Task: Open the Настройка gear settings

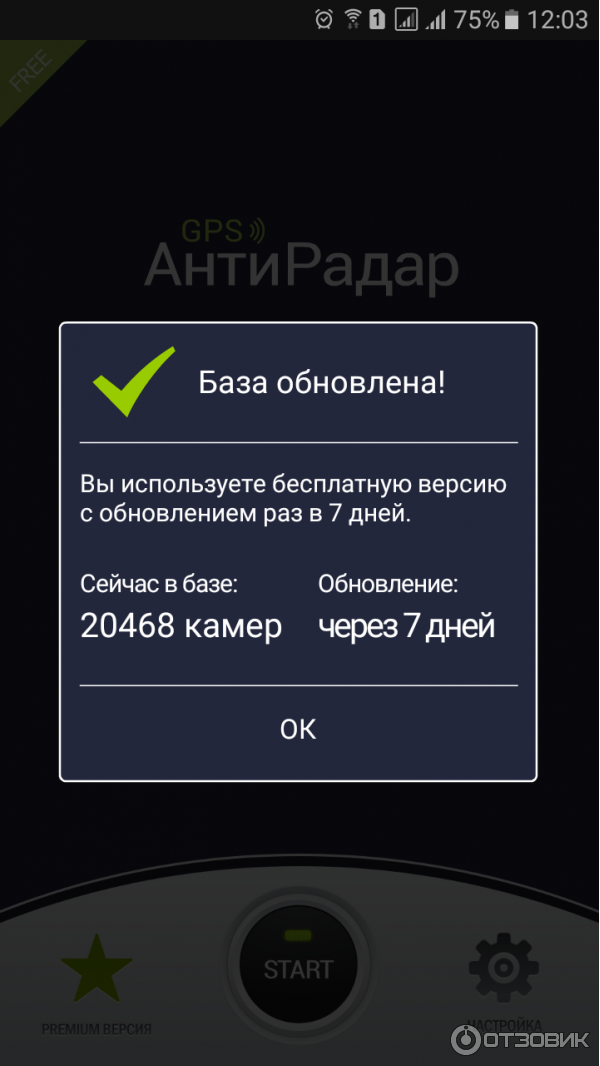Action: pyautogui.click(x=504, y=967)
